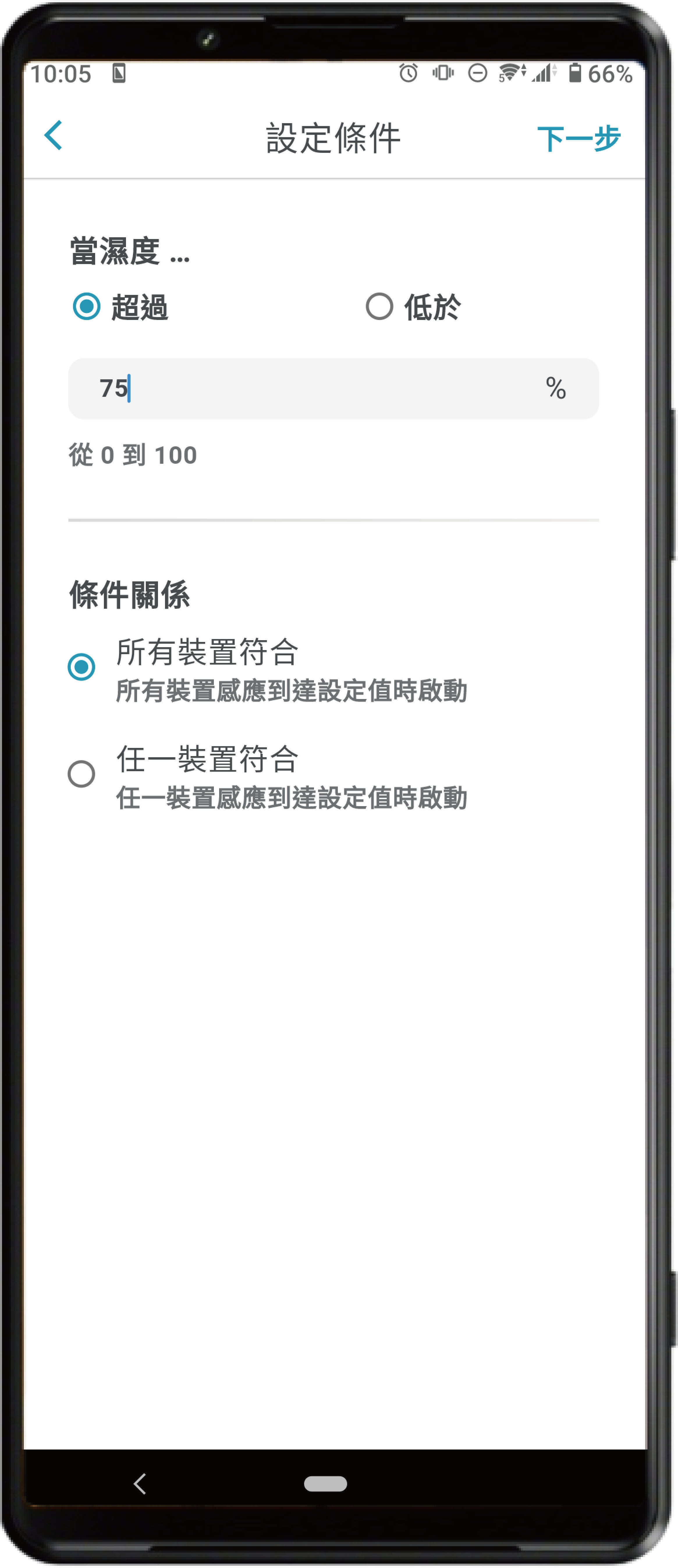Select the 低於 humidity option
The image size is (678, 1568).
click(379, 306)
